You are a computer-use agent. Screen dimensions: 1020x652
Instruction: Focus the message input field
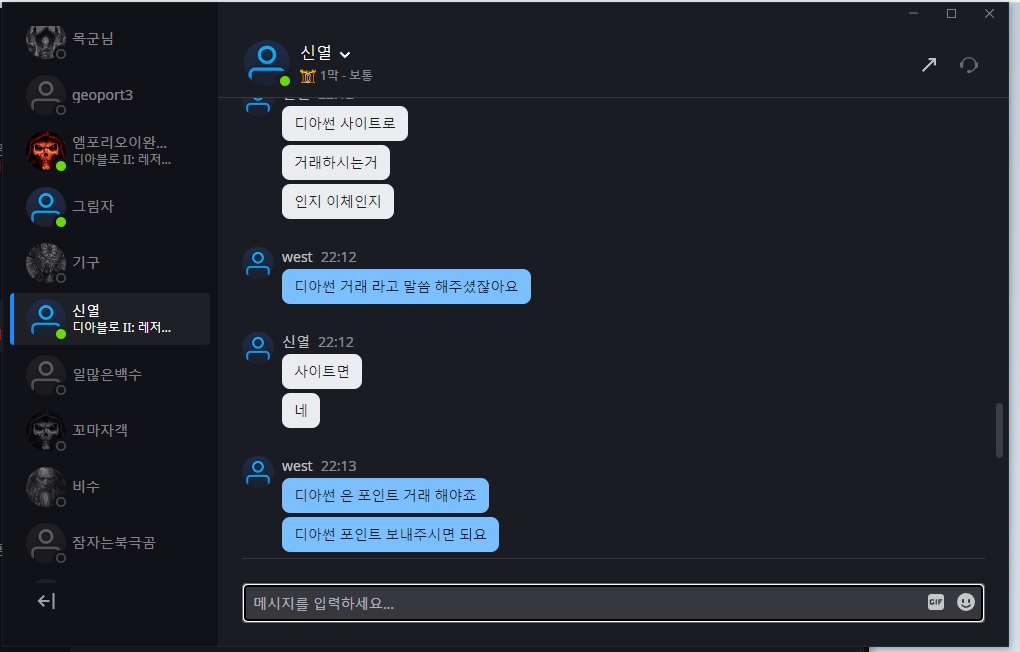point(580,603)
